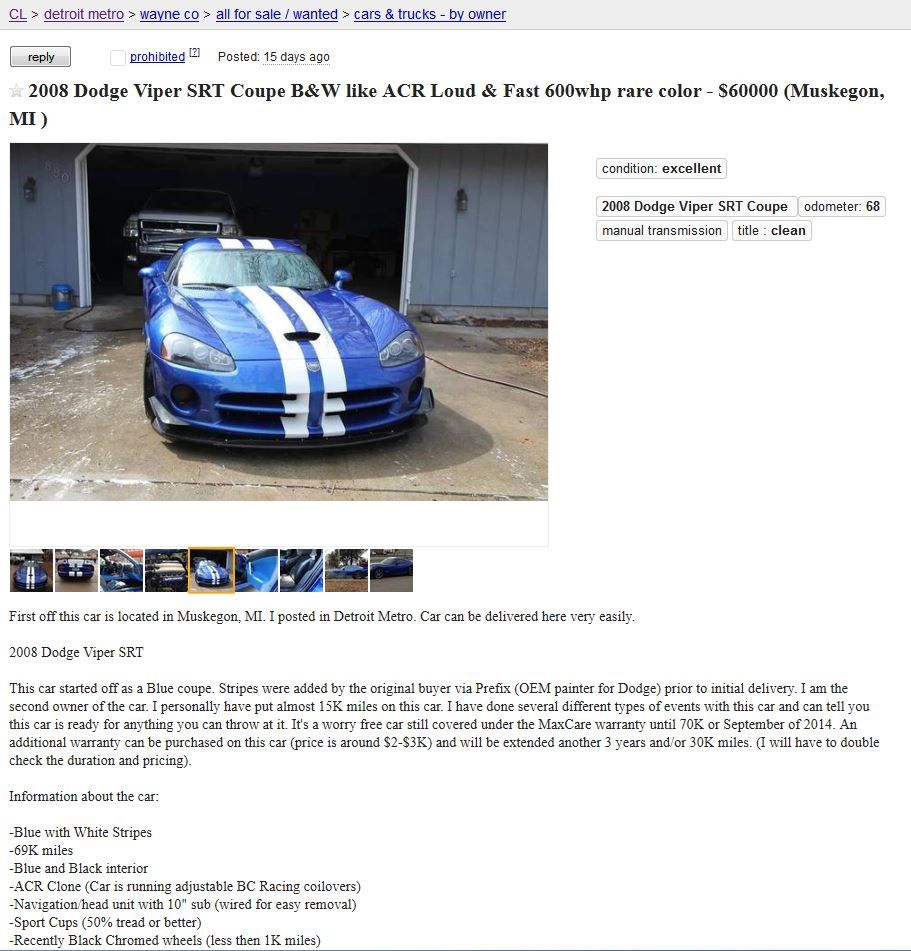
Task: Open the CL home link
Action: (18, 14)
